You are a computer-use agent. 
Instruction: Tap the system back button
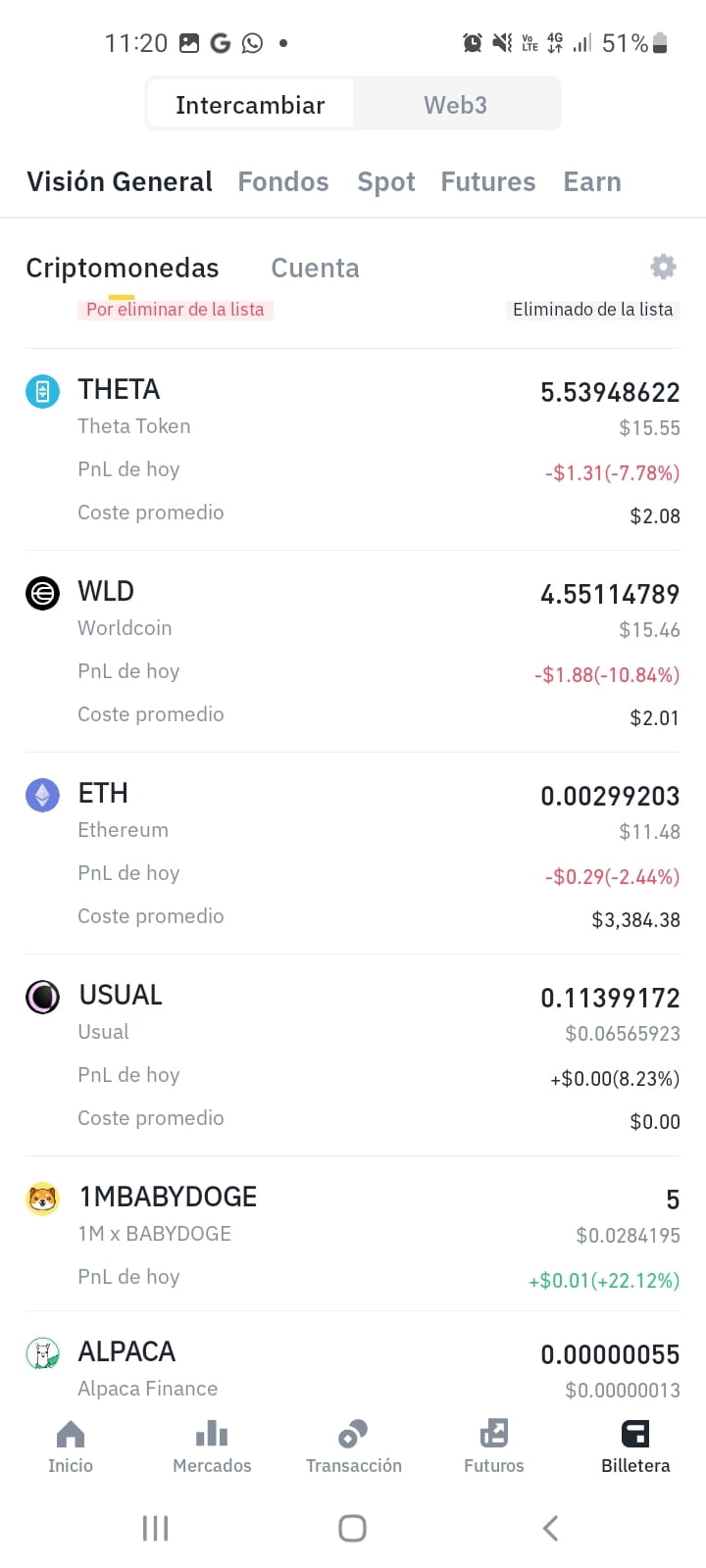550,1528
